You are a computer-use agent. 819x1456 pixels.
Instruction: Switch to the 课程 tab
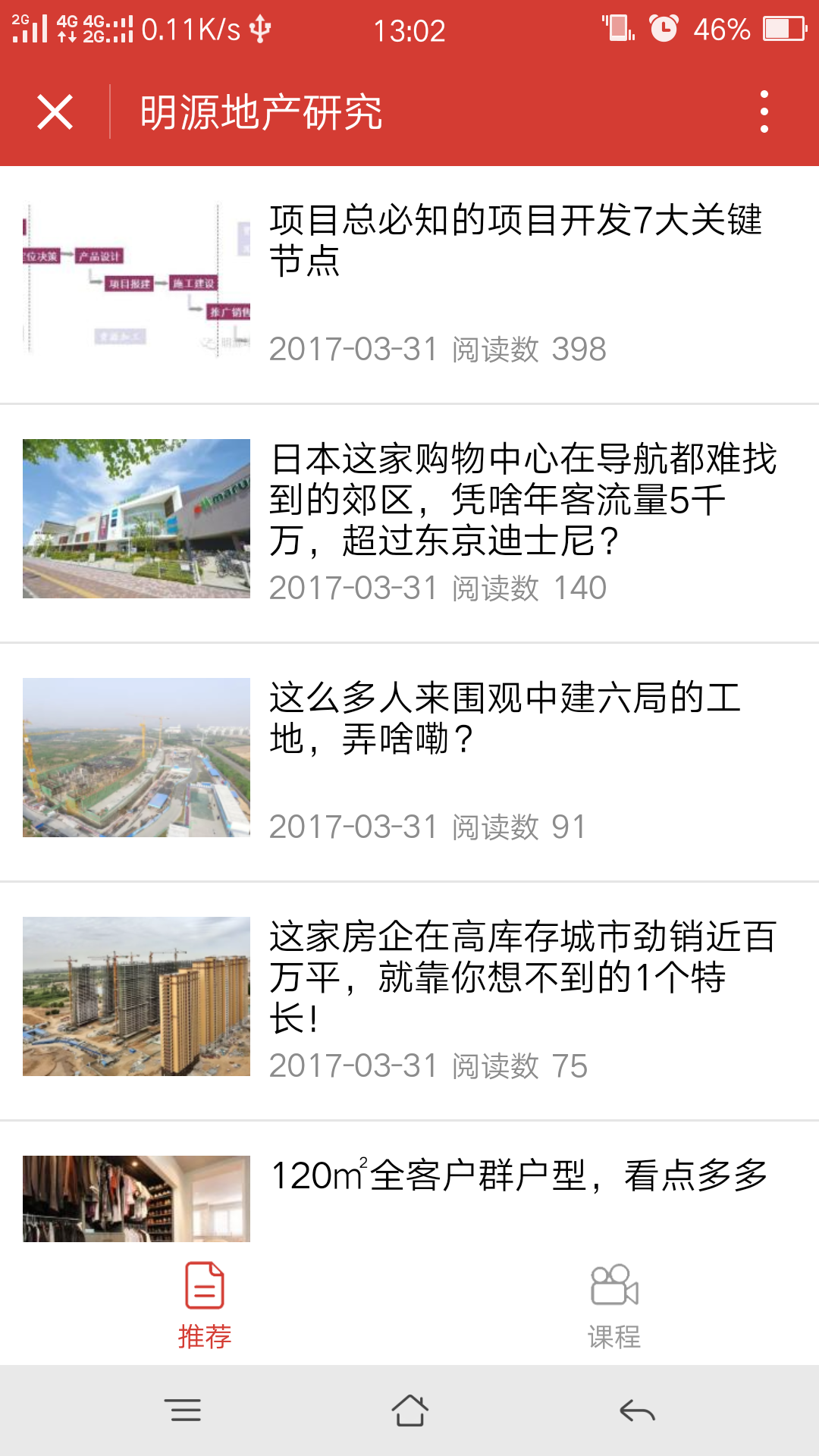coord(614,1306)
